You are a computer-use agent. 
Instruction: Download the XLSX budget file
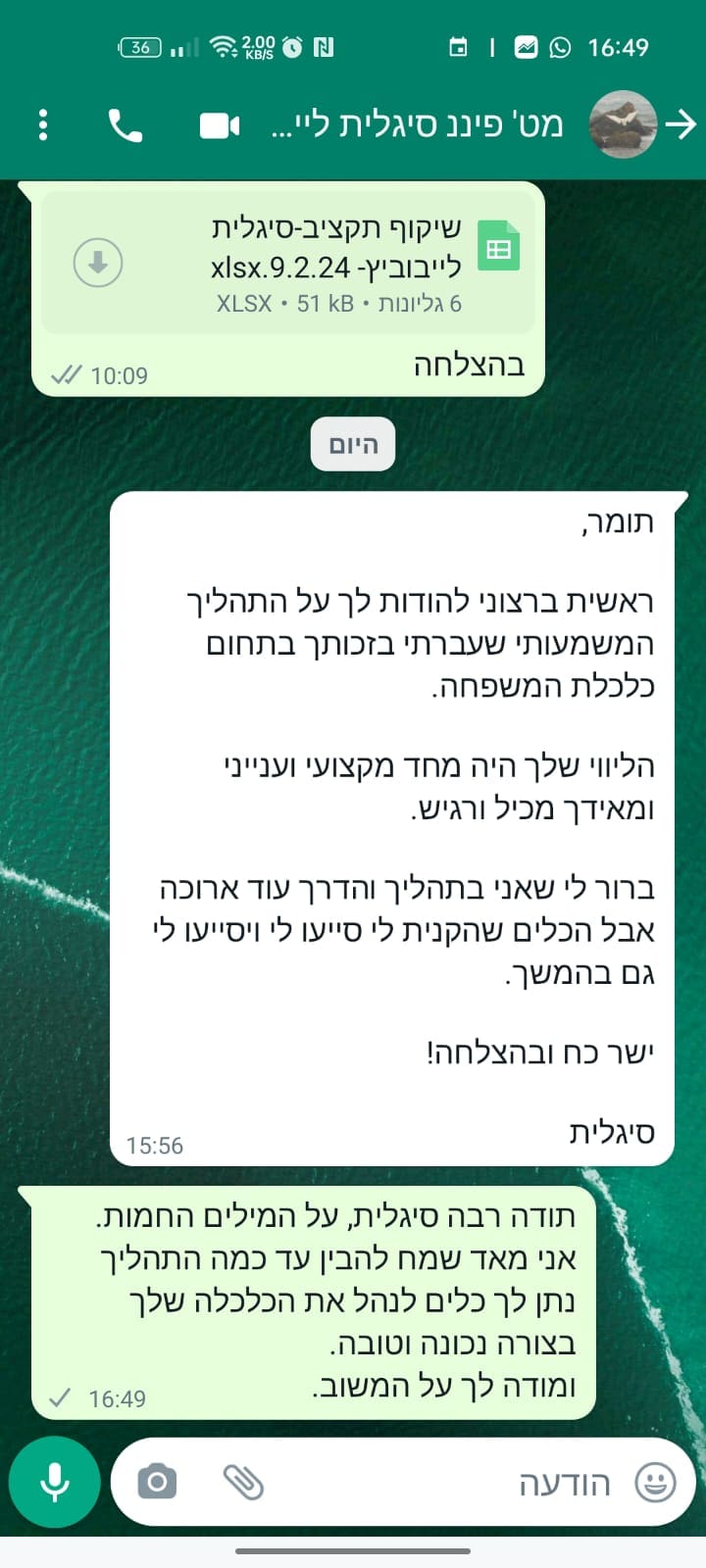click(x=98, y=263)
